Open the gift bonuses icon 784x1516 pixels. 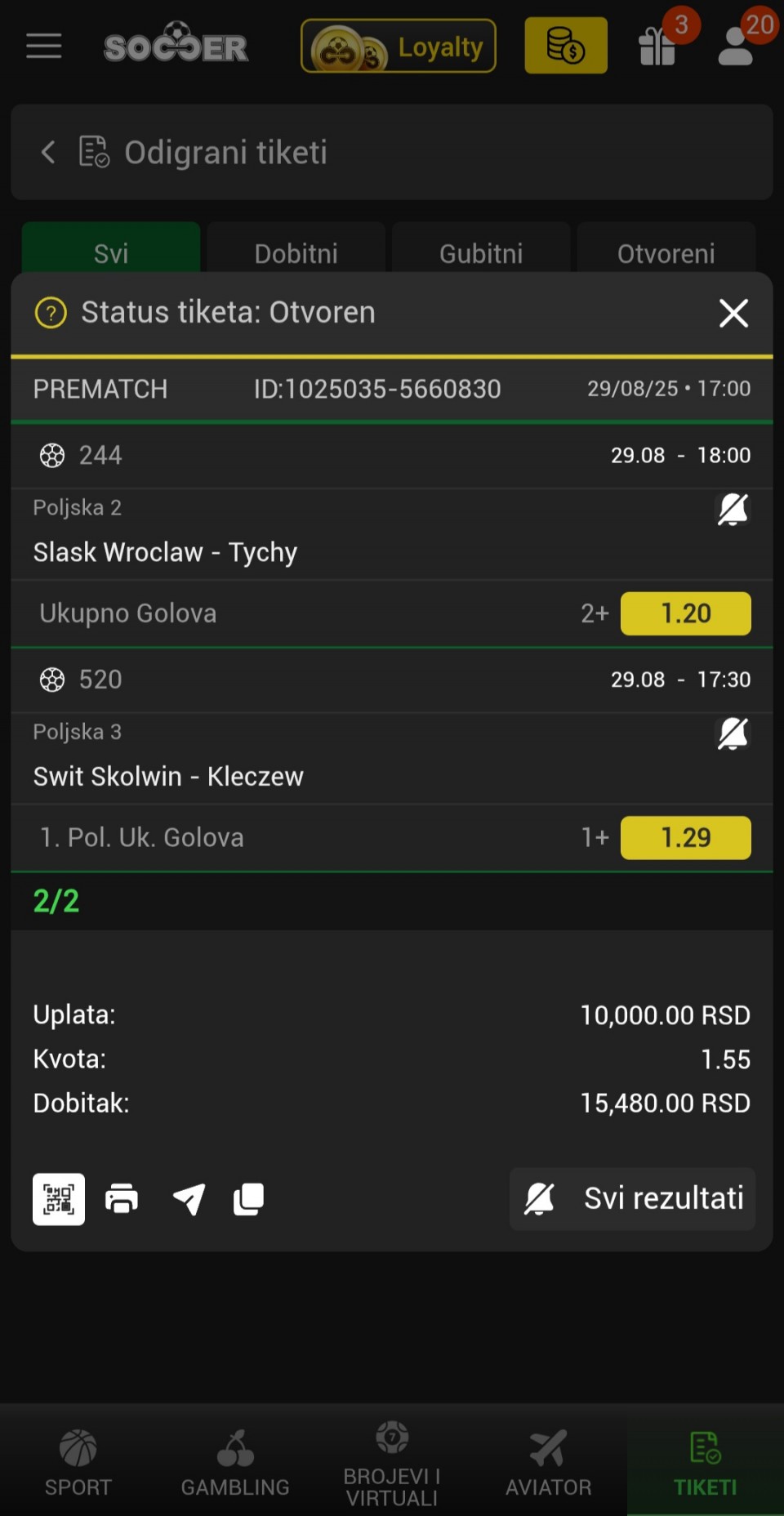(x=658, y=46)
